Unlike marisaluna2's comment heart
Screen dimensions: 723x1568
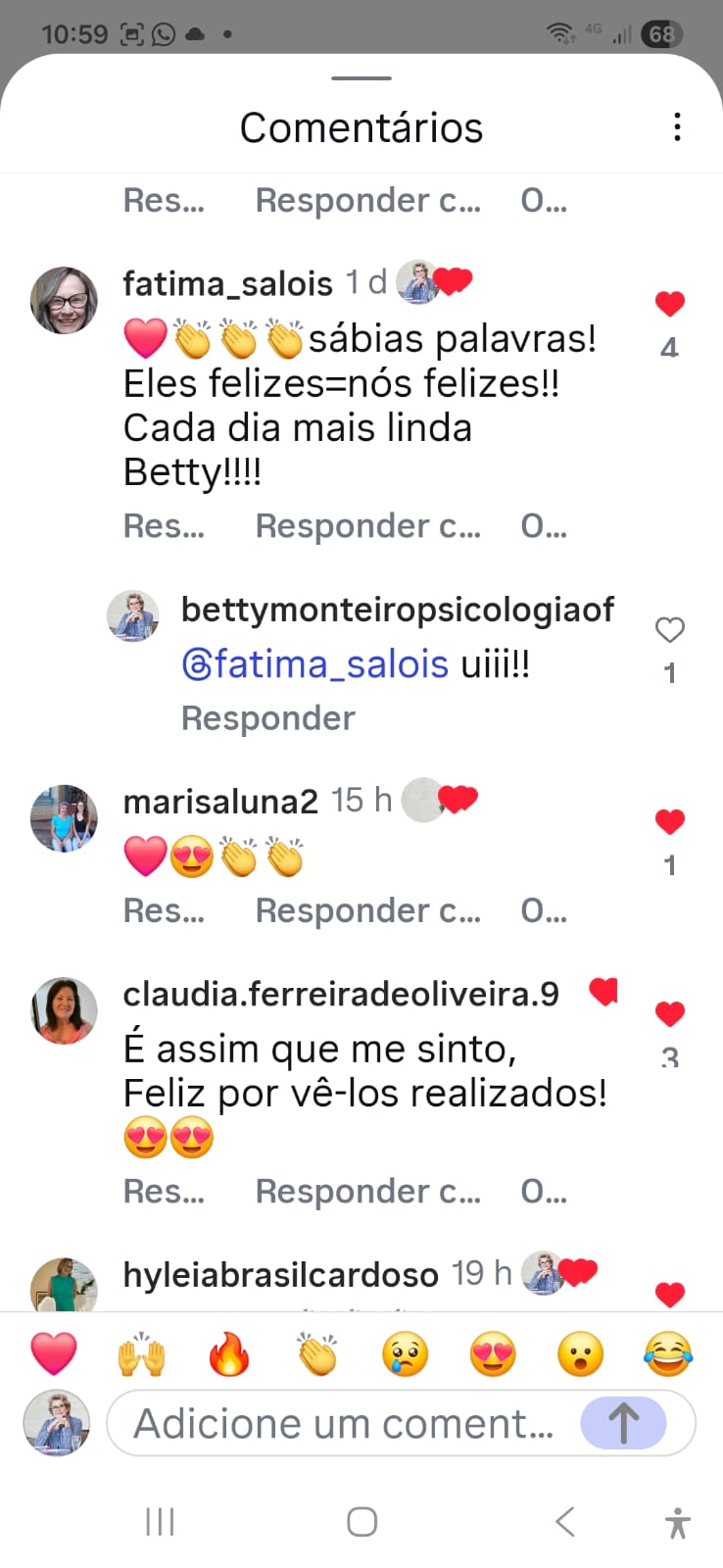pos(670,821)
